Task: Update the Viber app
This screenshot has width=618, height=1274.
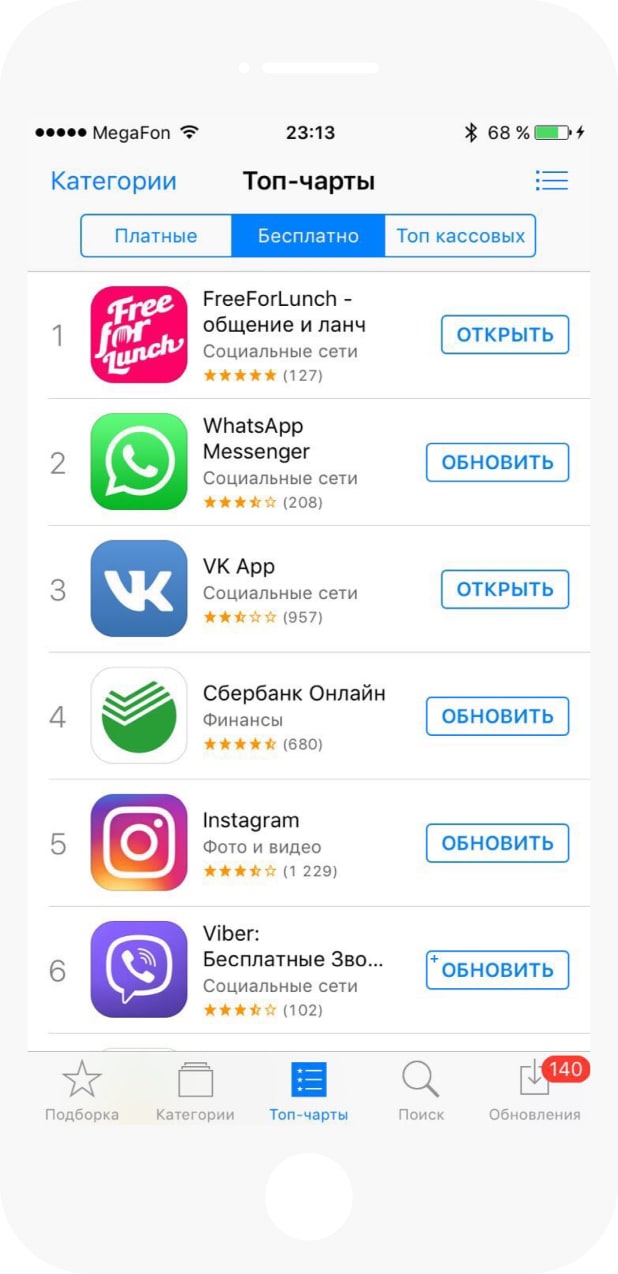Action: click(497, 970)
